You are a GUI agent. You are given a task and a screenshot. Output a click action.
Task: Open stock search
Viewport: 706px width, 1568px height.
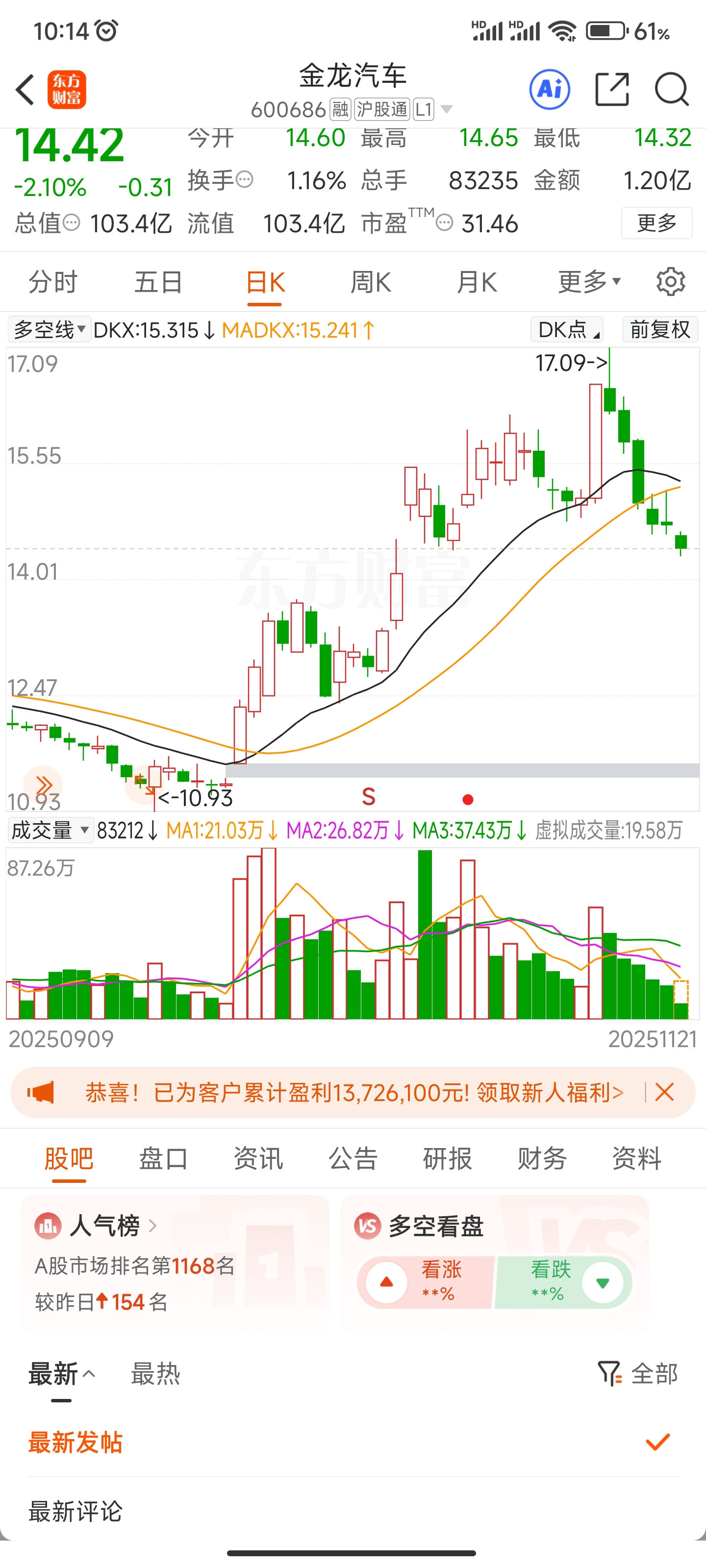point(671,90)
